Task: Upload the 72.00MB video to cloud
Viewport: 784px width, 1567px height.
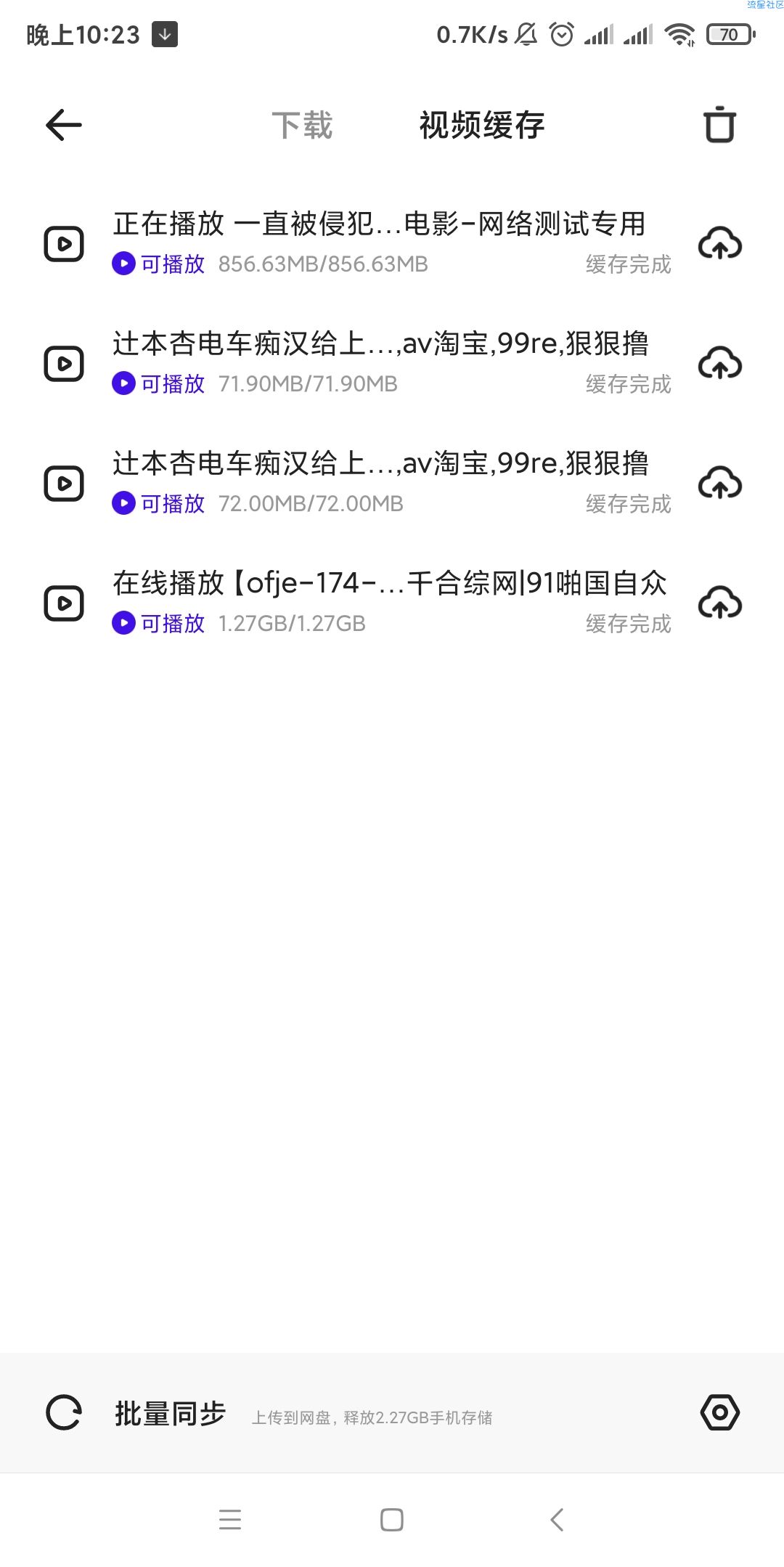Action: pyautogui.click(x=719, y=483)
